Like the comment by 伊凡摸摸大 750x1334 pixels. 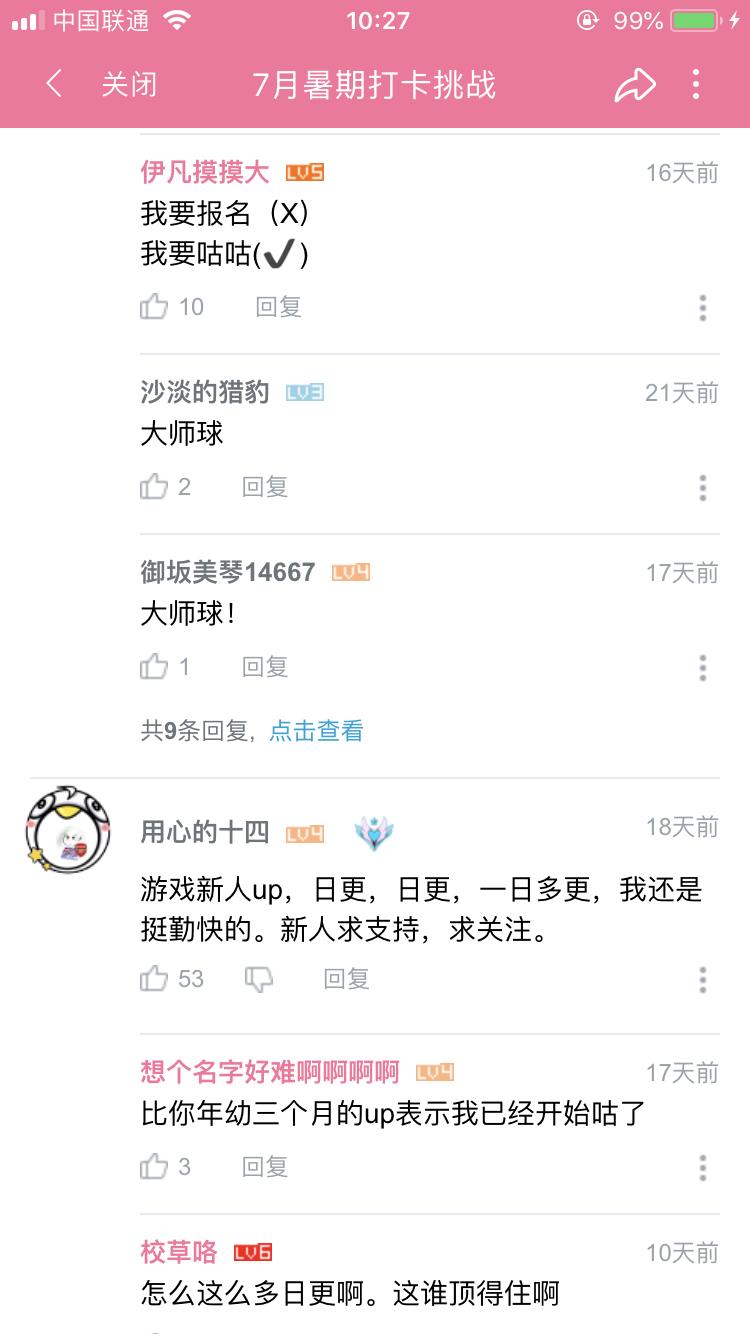point(155,307)
